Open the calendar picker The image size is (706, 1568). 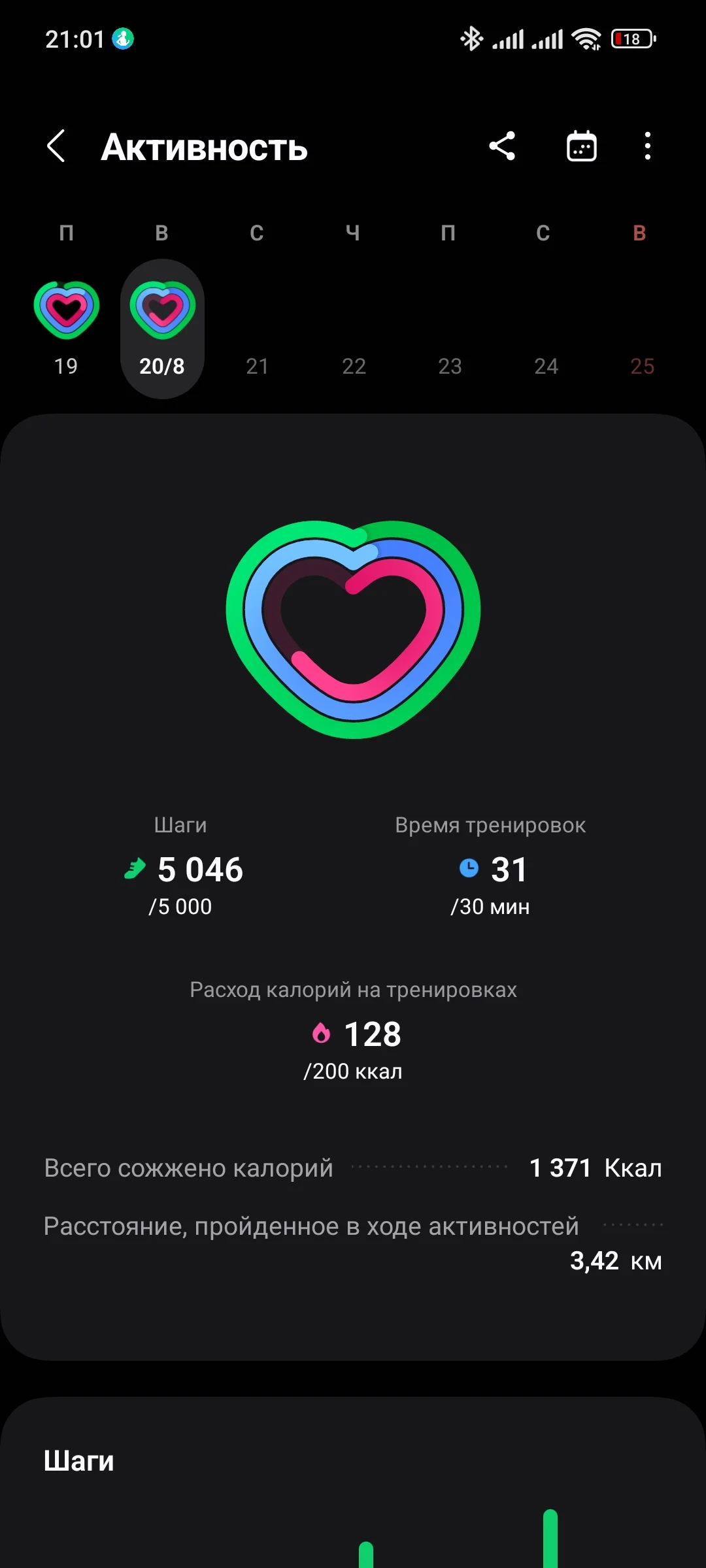(580, 146)
